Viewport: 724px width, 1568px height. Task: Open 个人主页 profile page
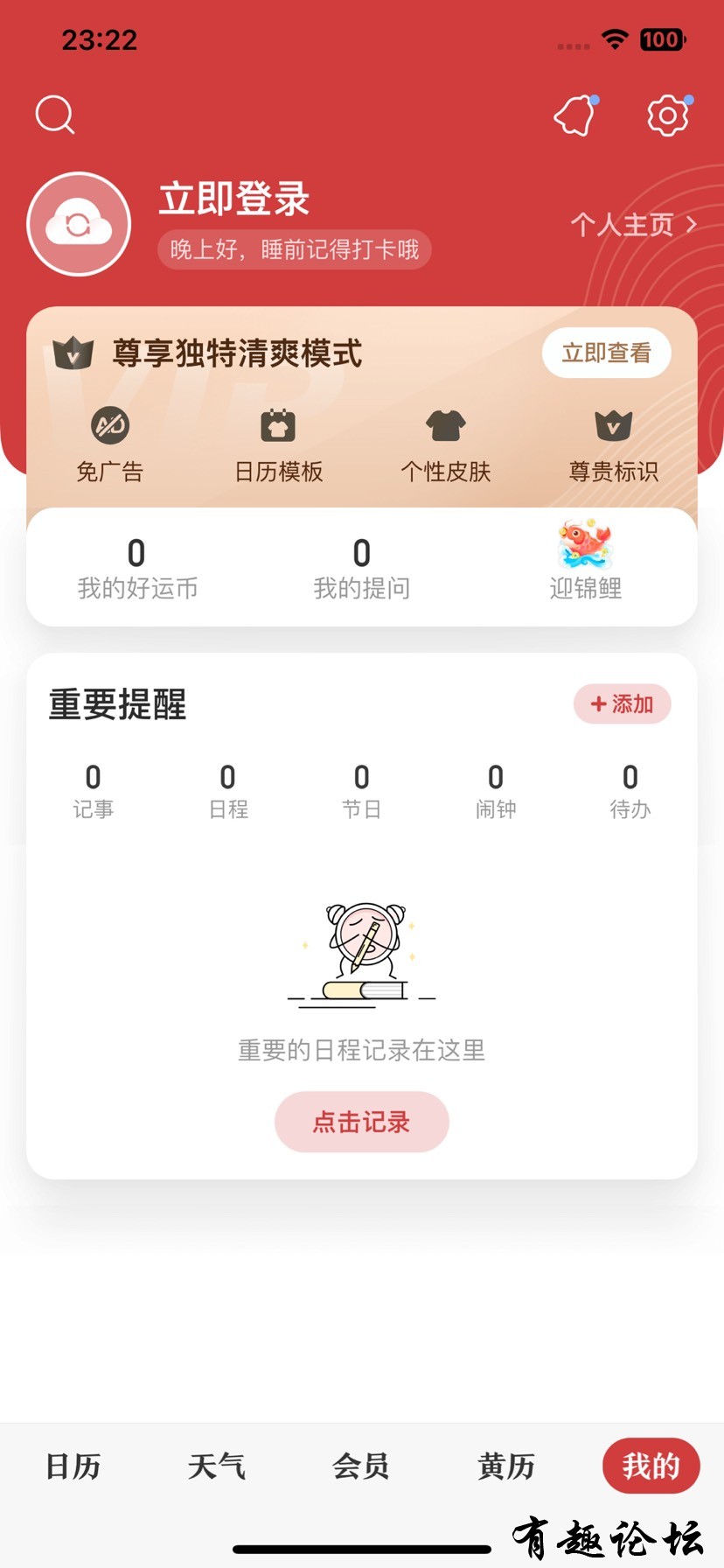(633, 225)
